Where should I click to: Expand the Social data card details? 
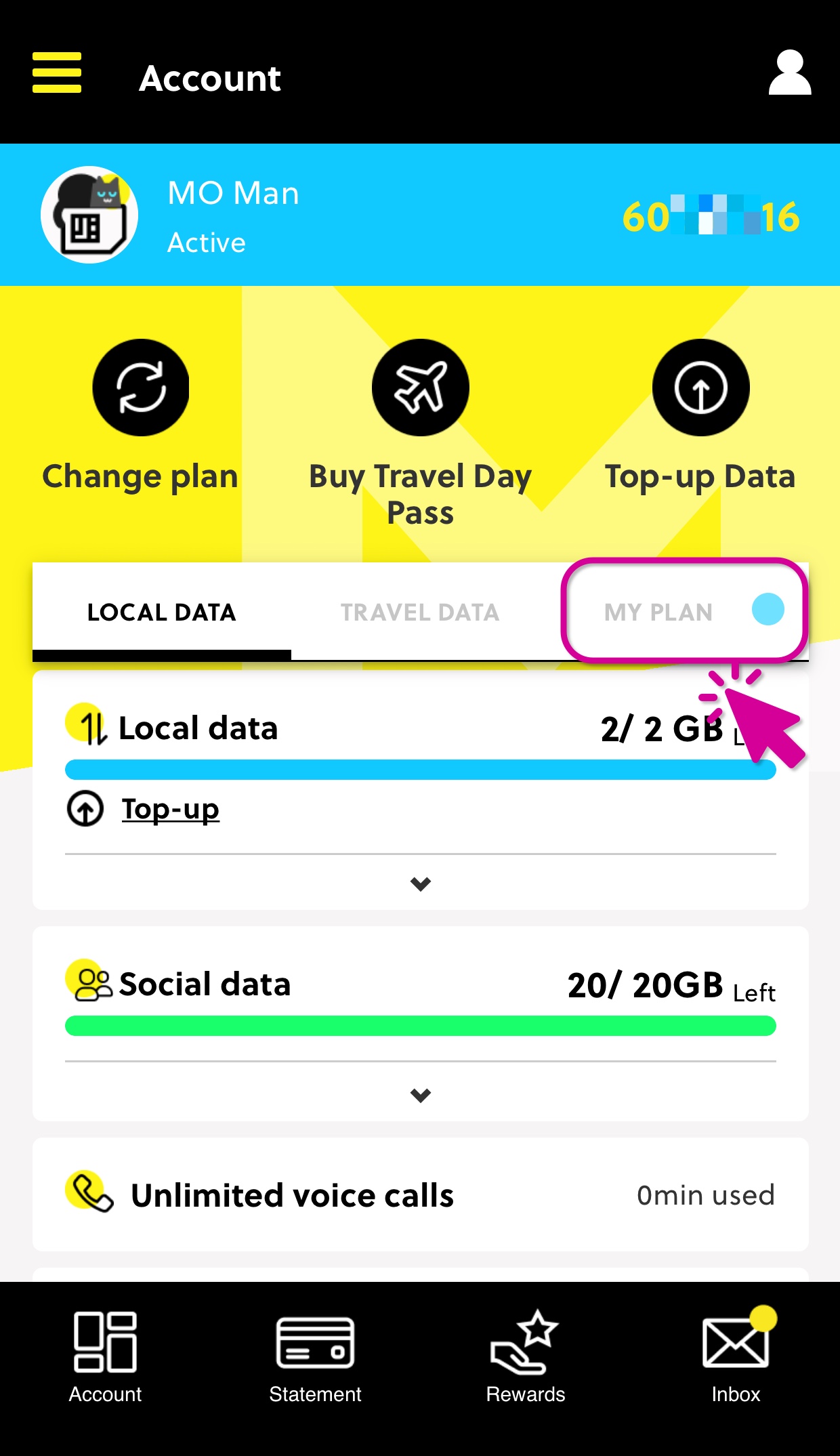coord(421,1095)
